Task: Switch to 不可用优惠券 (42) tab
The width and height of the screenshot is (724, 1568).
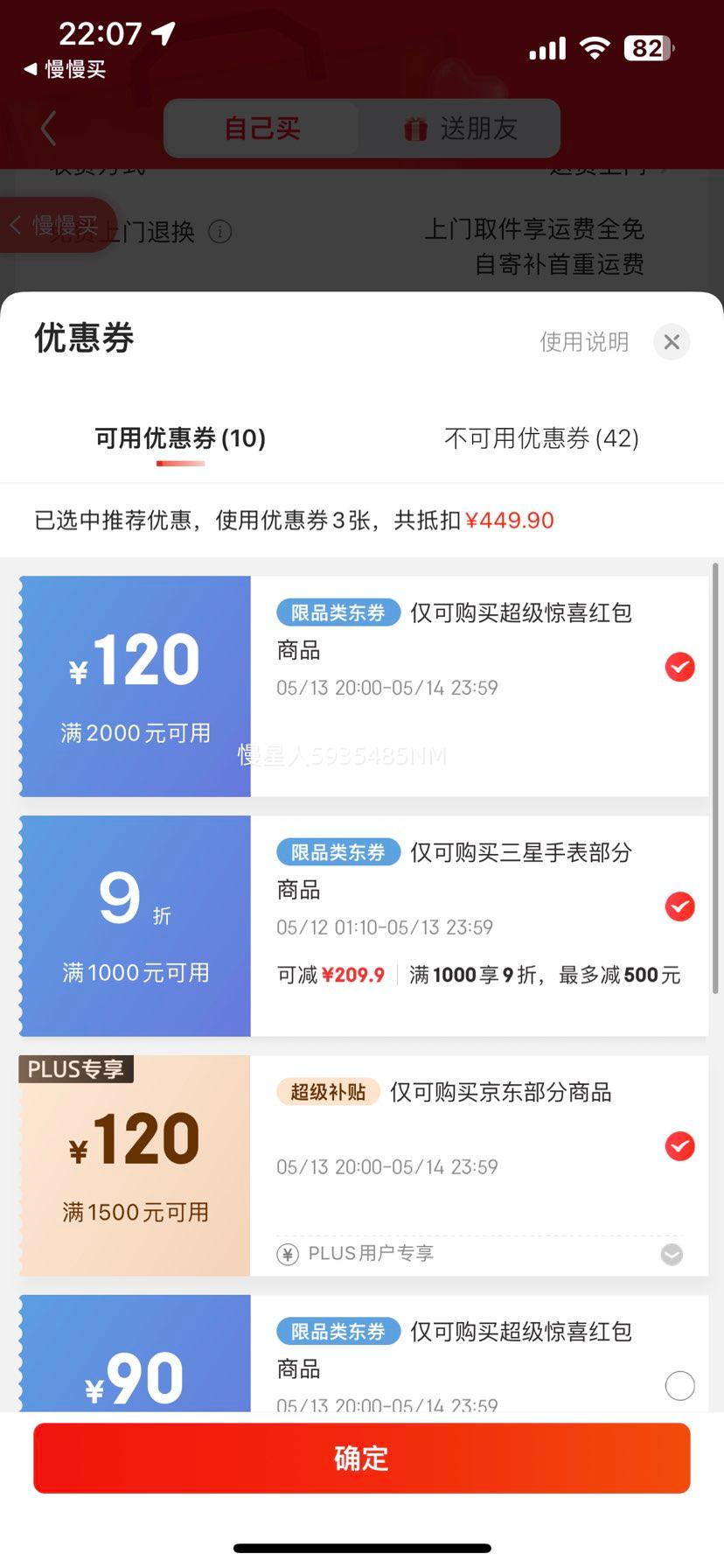Action: click(541, 437)
